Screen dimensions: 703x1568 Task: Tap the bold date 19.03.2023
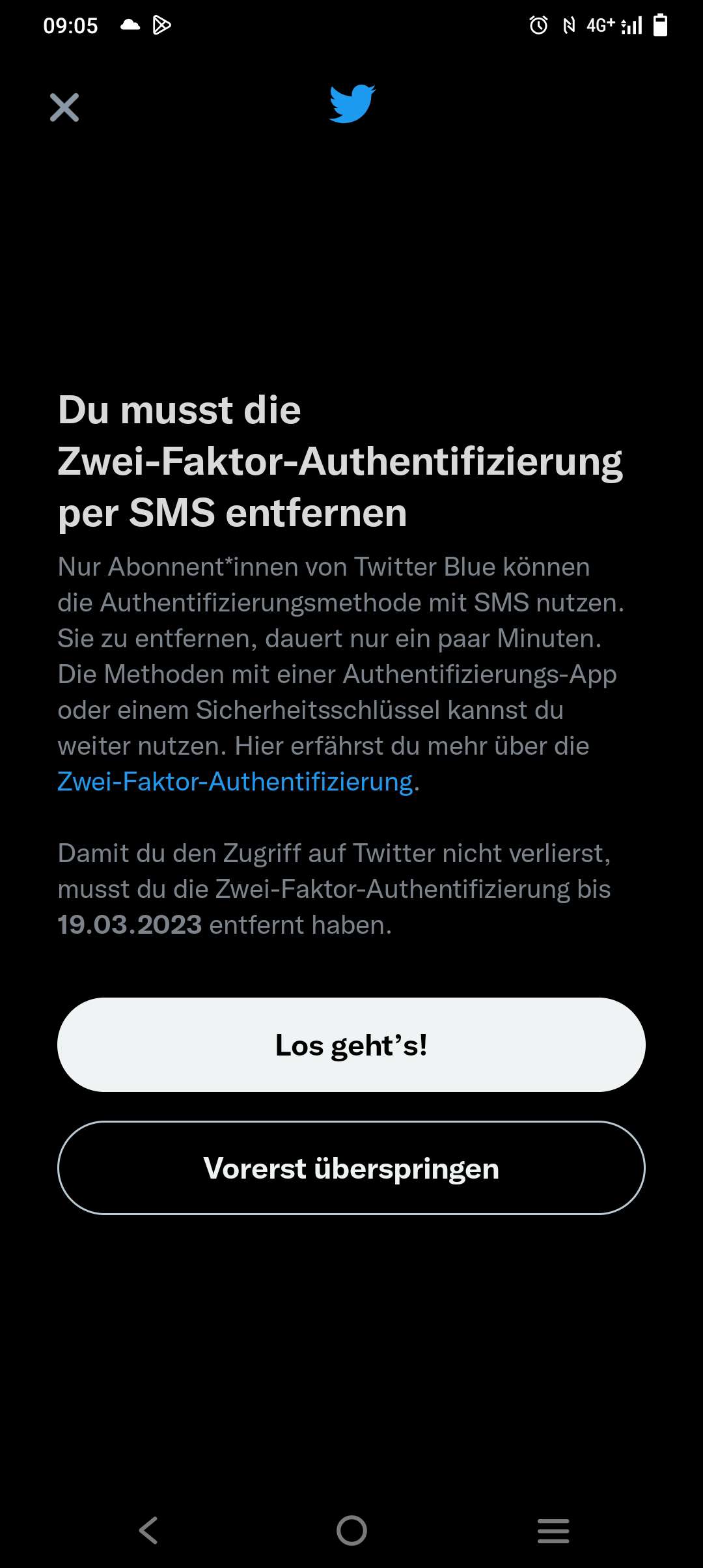point(129,923)
